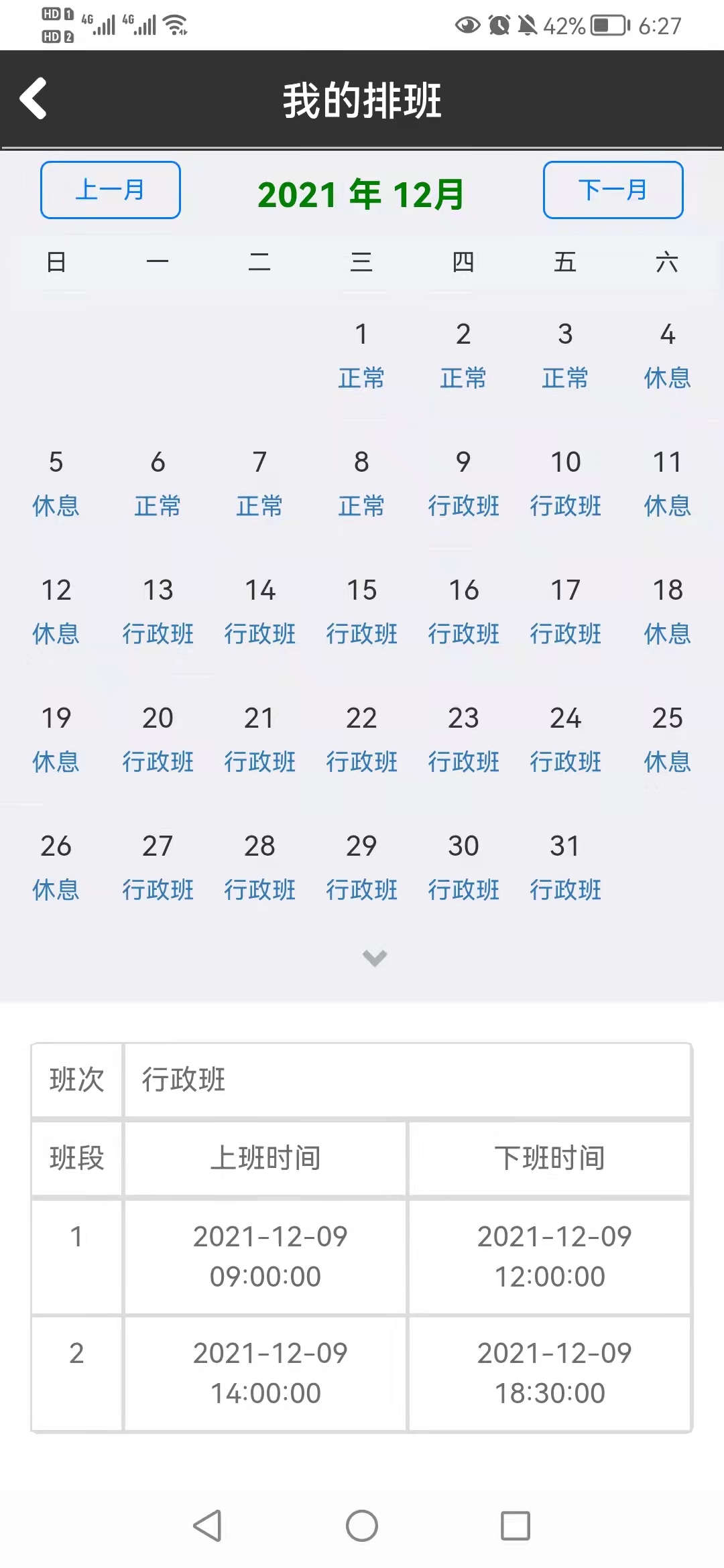Select December 4 marked 休息
The image size is (724, 1568).
667,355
